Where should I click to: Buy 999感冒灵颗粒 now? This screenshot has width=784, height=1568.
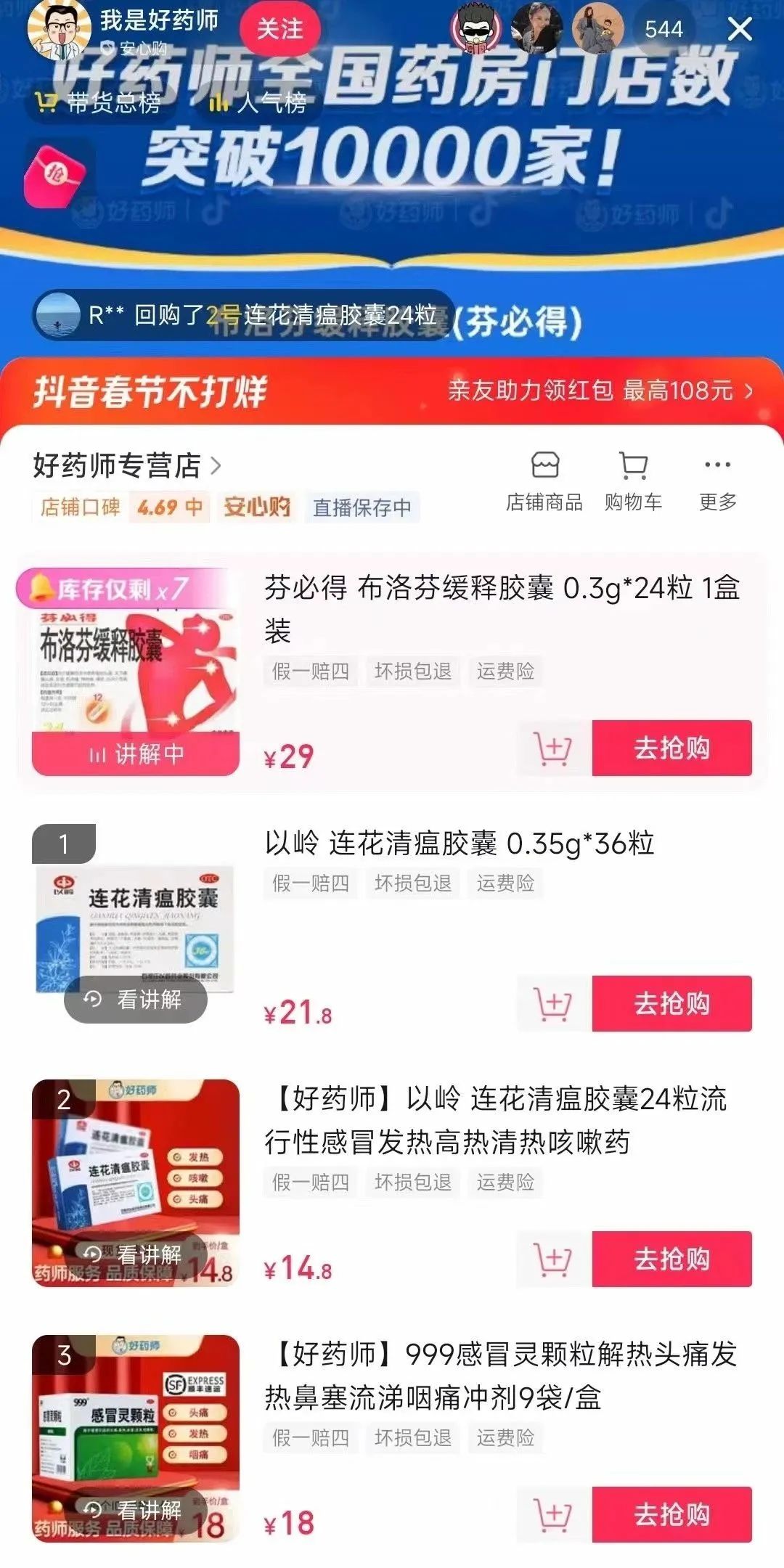pos(671,1515)
